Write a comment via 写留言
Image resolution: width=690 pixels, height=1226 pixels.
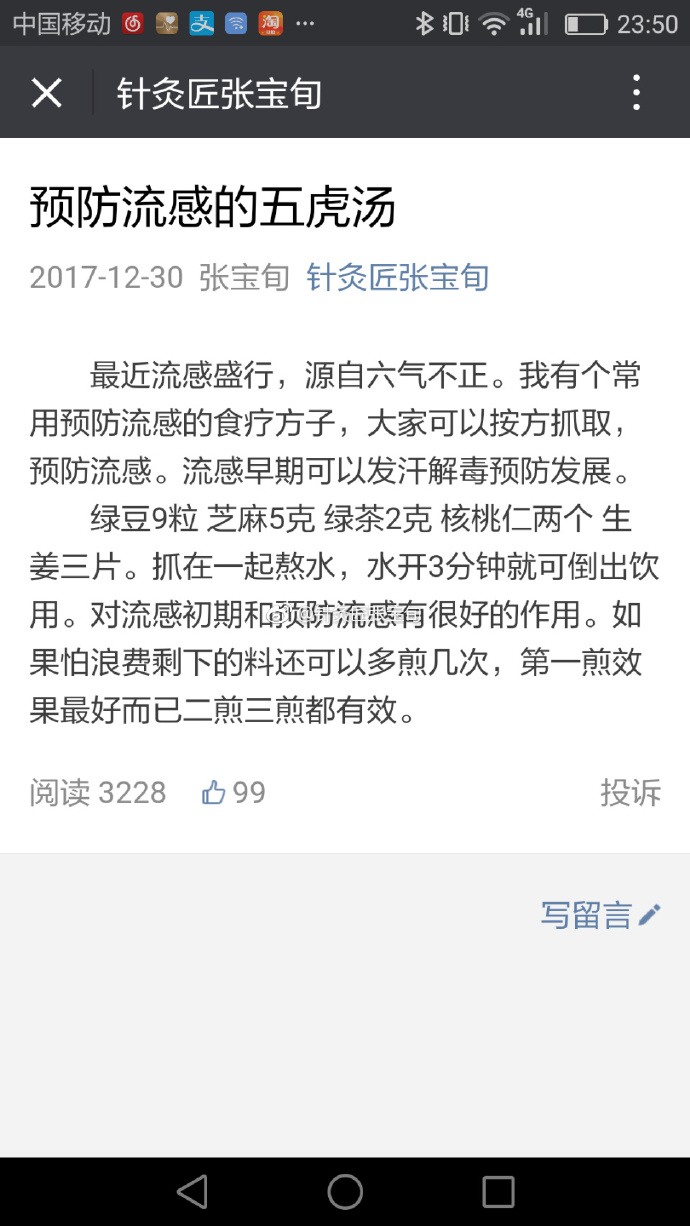pyautogui.click(x=600, y=915)
